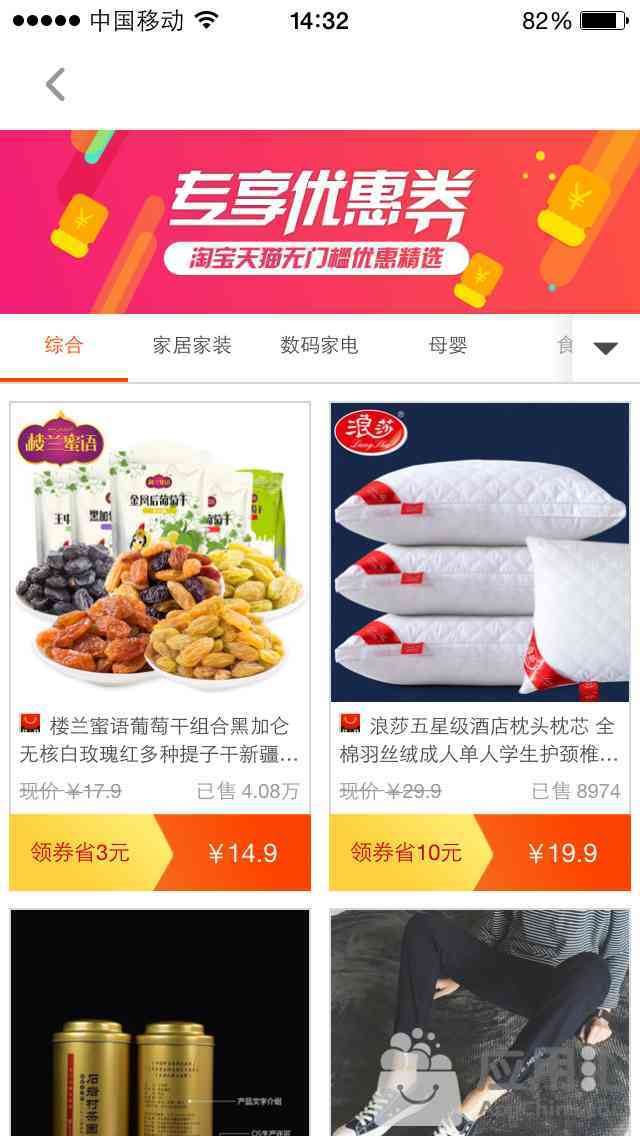Switch to the 家居家装 tab
Screen dimensions: 640x1136
point(192,346)
